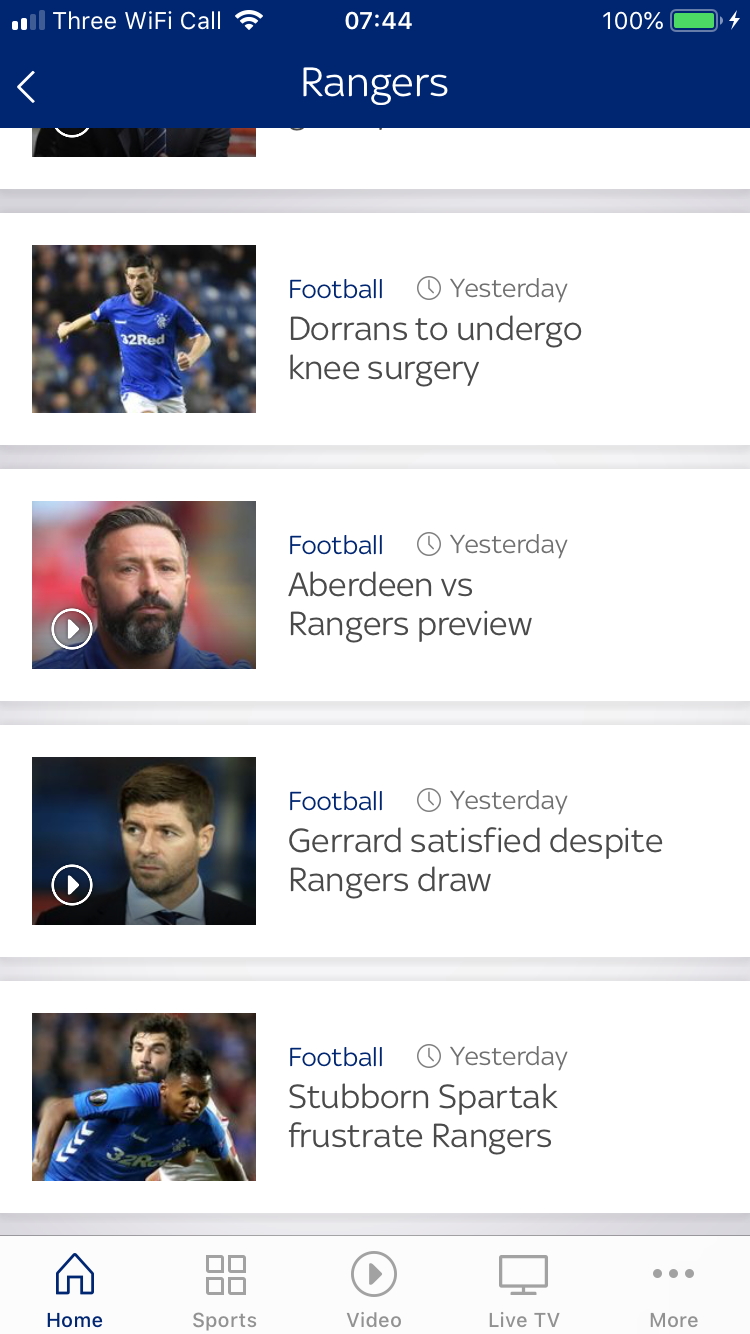The width and height of the screenshot is (750, 1334).
Task: Switch to the Sports tab
Action: coord(225,1290)
